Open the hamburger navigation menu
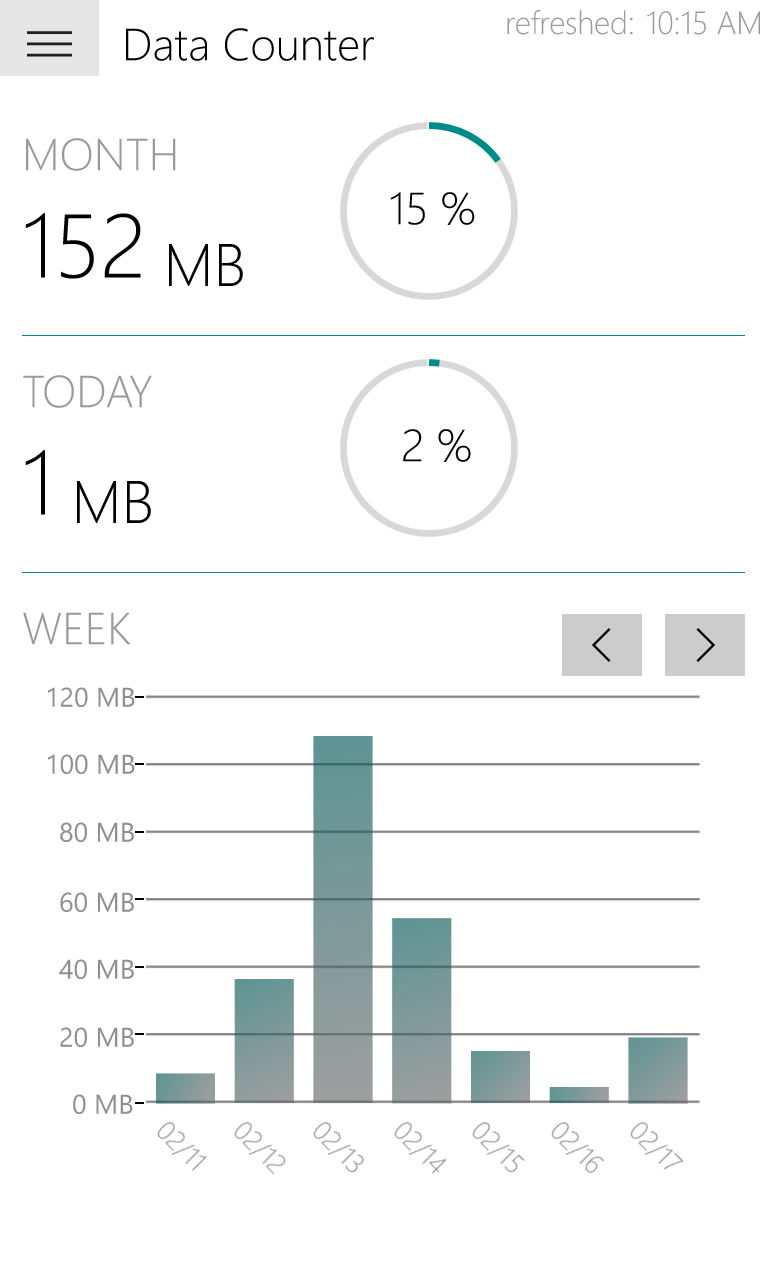768x1280 pixels. coord(49,43)
